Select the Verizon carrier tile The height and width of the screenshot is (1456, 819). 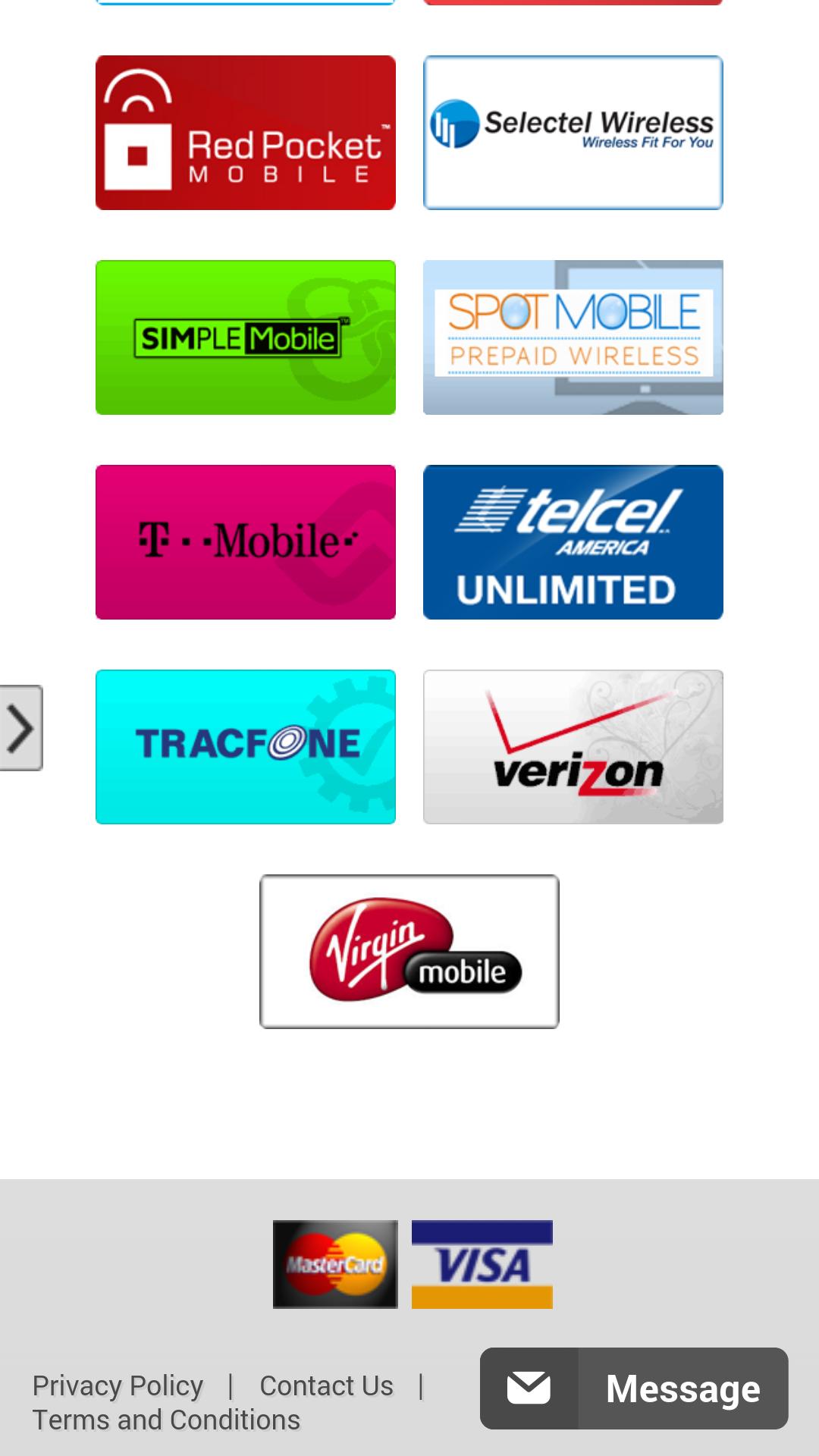(573, 747)
